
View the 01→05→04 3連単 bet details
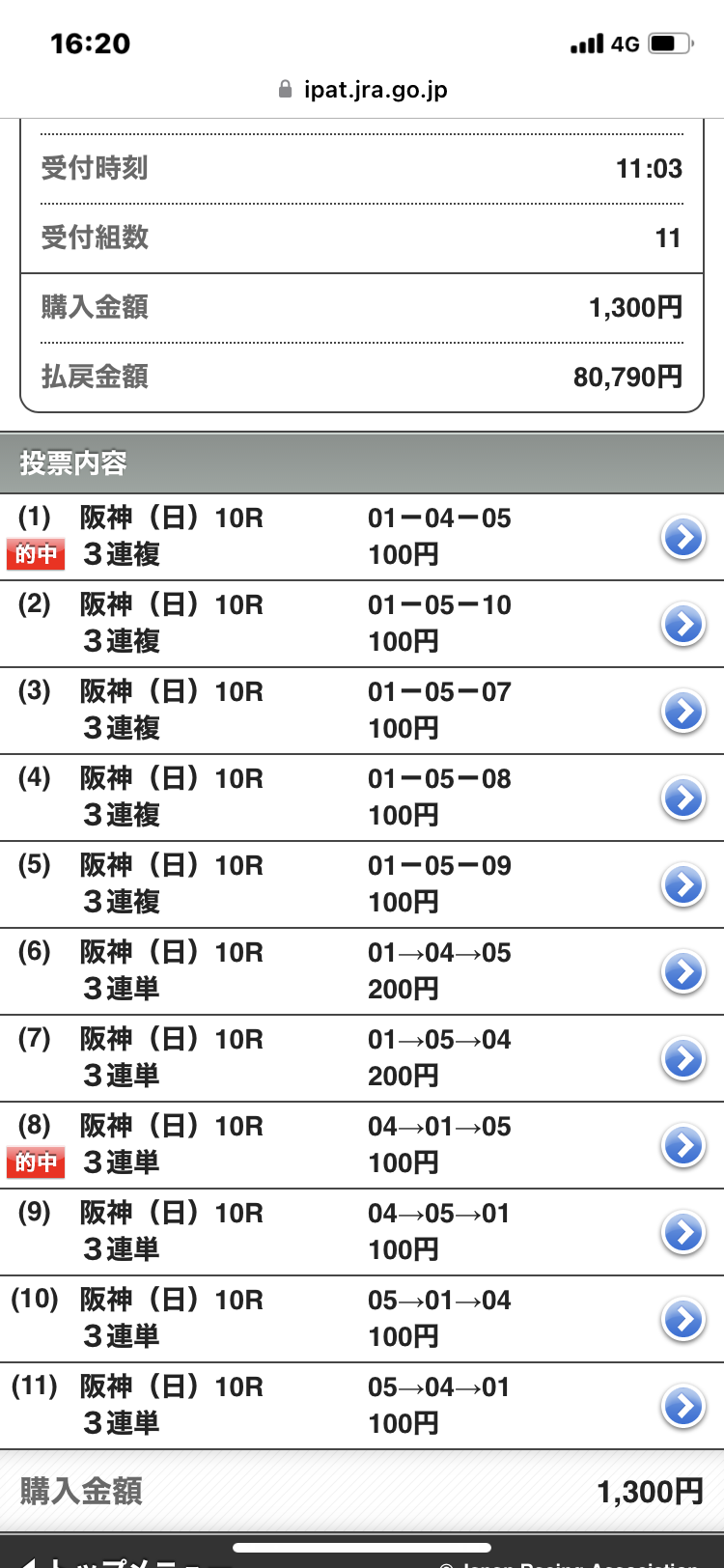click(x=682, y=1059)
